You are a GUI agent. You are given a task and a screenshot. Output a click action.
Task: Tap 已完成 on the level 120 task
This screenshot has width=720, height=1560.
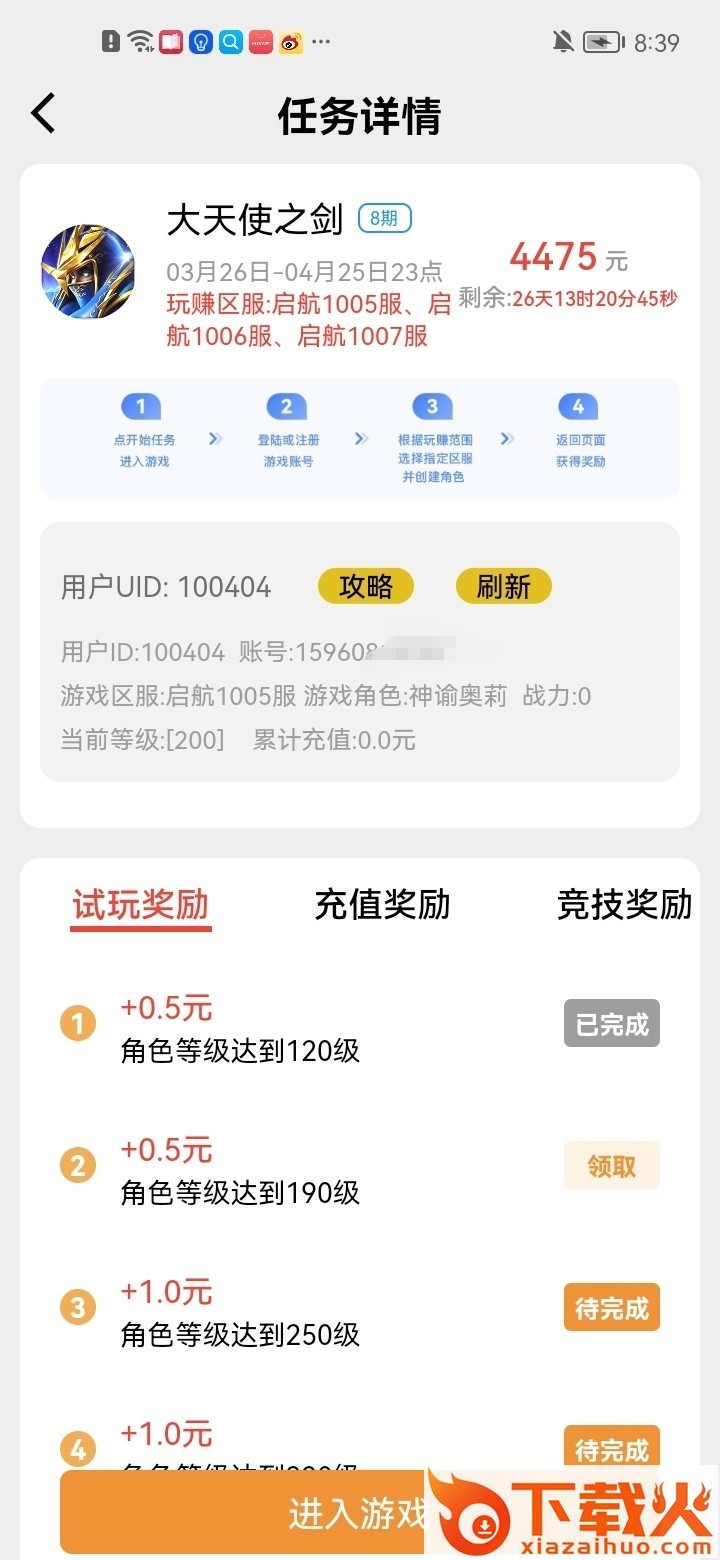point(611,1024)
